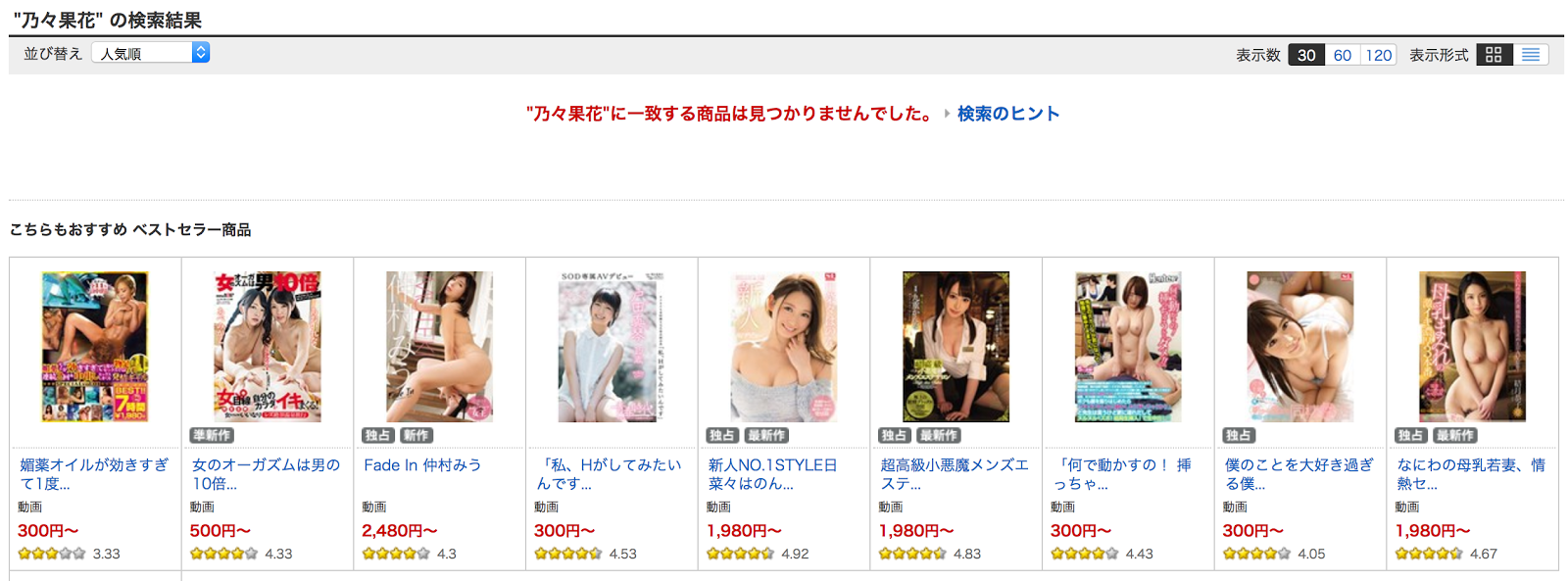Switch to grid view layout
The image size is (1568, 581).
(1494, 55)
